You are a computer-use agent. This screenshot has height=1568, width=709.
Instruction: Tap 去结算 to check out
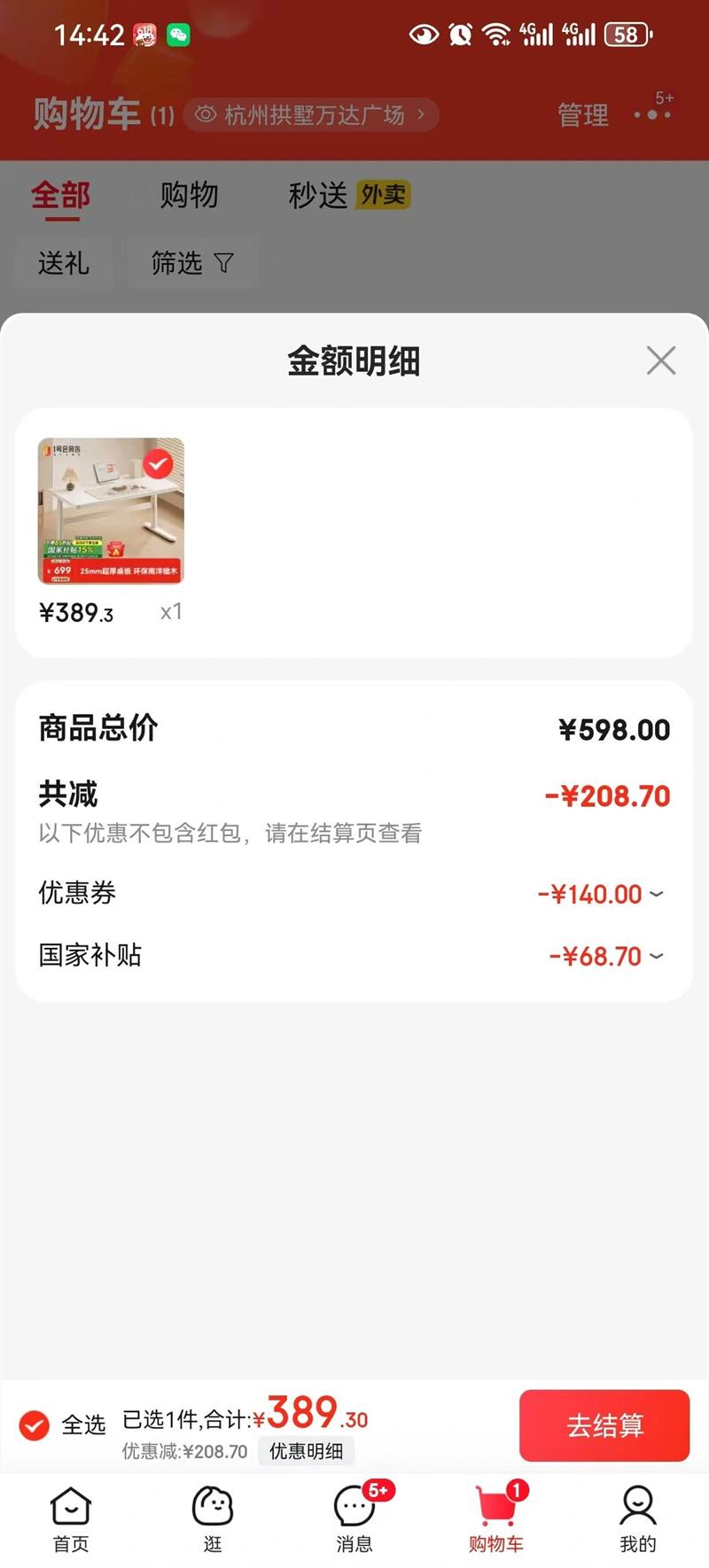click(604, 1425)
